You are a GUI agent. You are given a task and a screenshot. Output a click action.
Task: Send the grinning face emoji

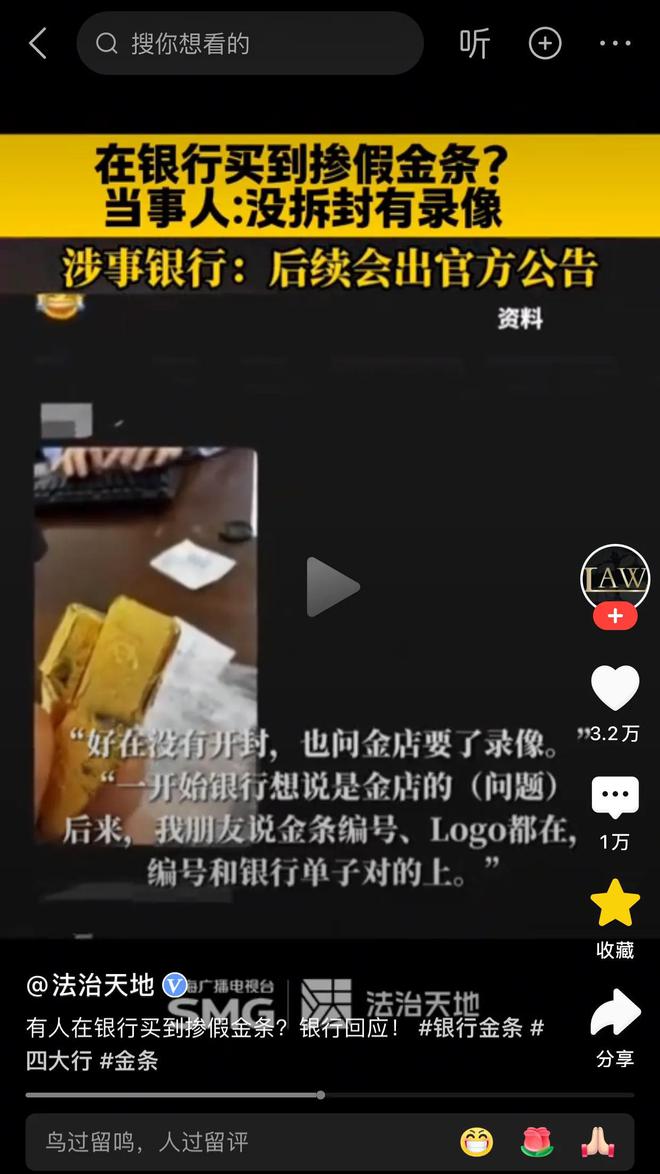click(477, 1141)
